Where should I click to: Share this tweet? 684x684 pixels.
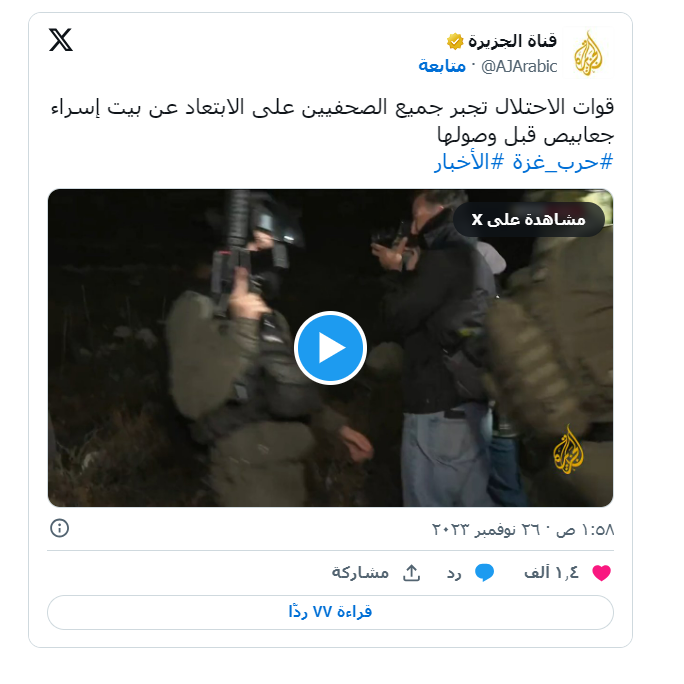411,573
